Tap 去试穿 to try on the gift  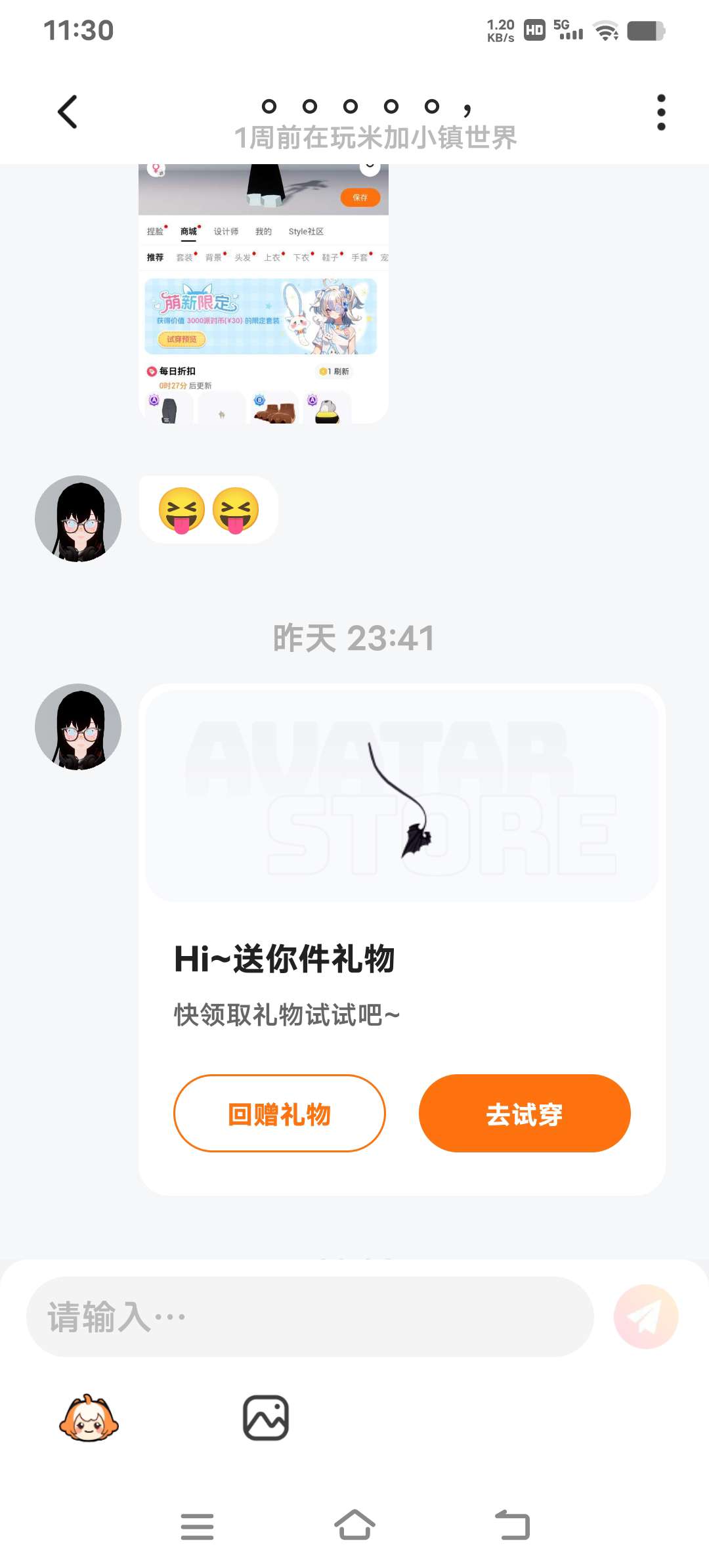tap(525, 1113)
